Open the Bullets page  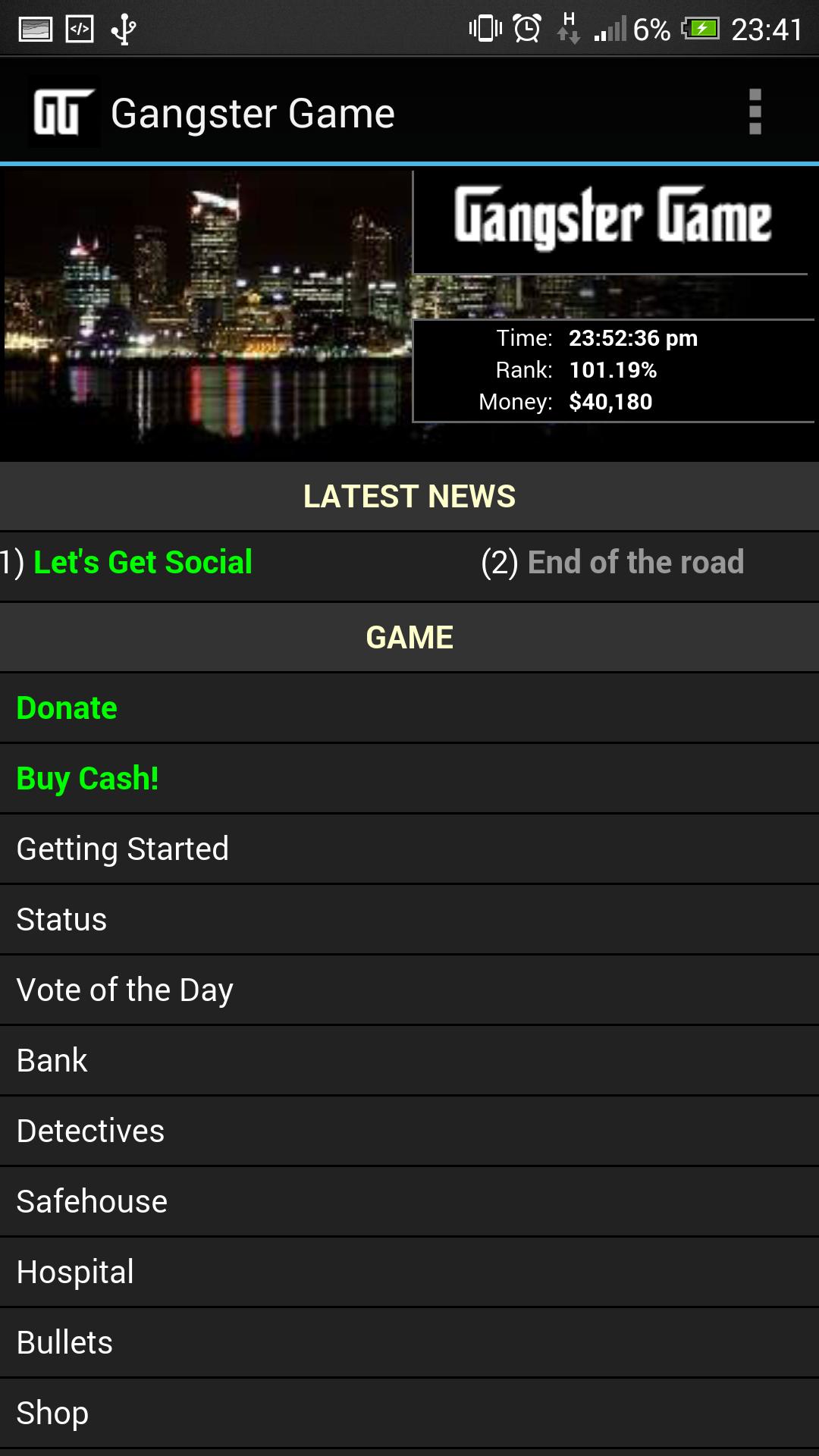(x=64, y=1342)
